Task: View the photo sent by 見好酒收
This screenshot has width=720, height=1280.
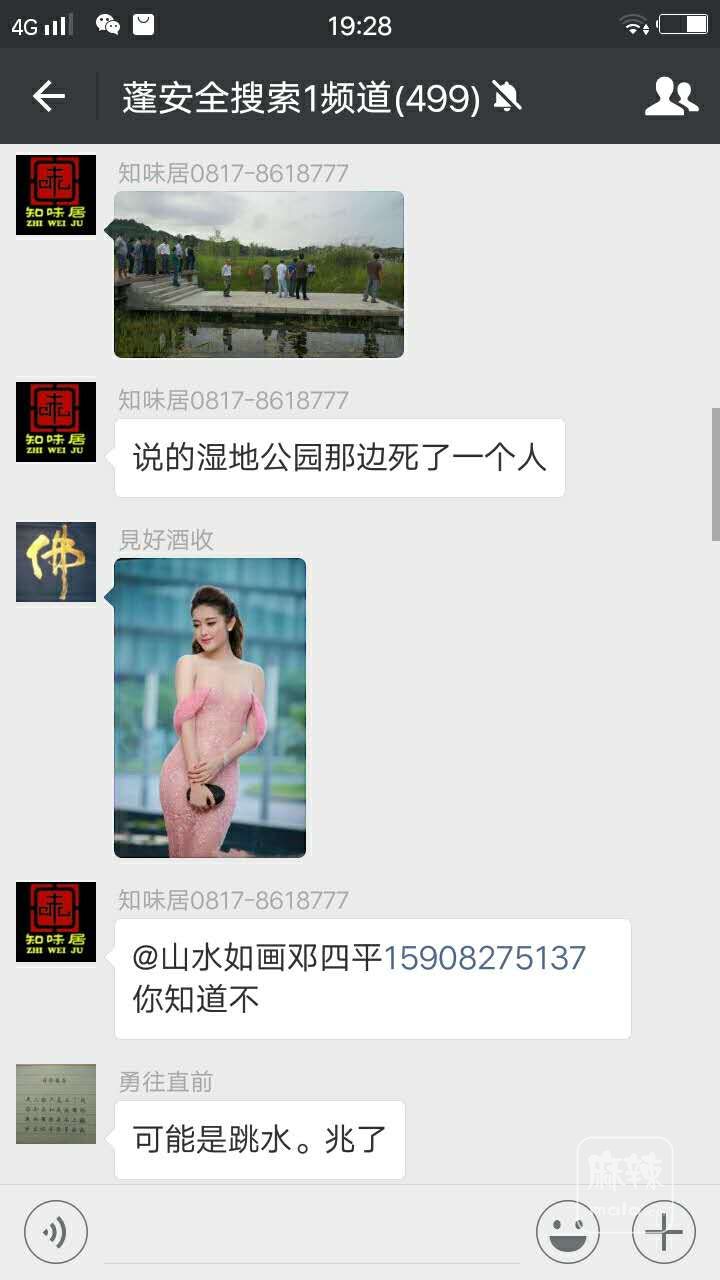Action: (x=210, y=707)
